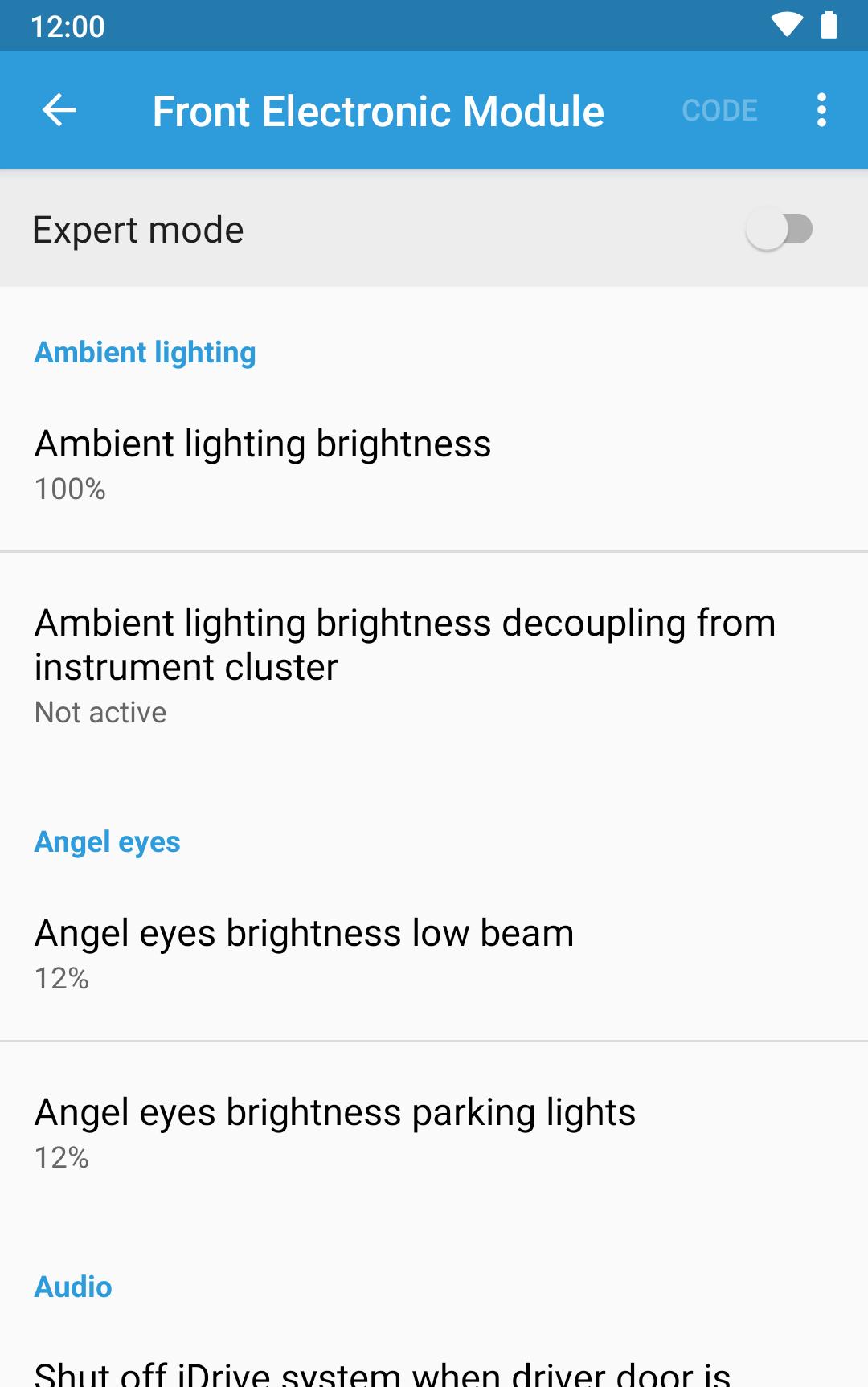Open Angel eyes brightness parking lights
The height and width of the screenshot is (1387, 868).
(x=434, y=1132)
